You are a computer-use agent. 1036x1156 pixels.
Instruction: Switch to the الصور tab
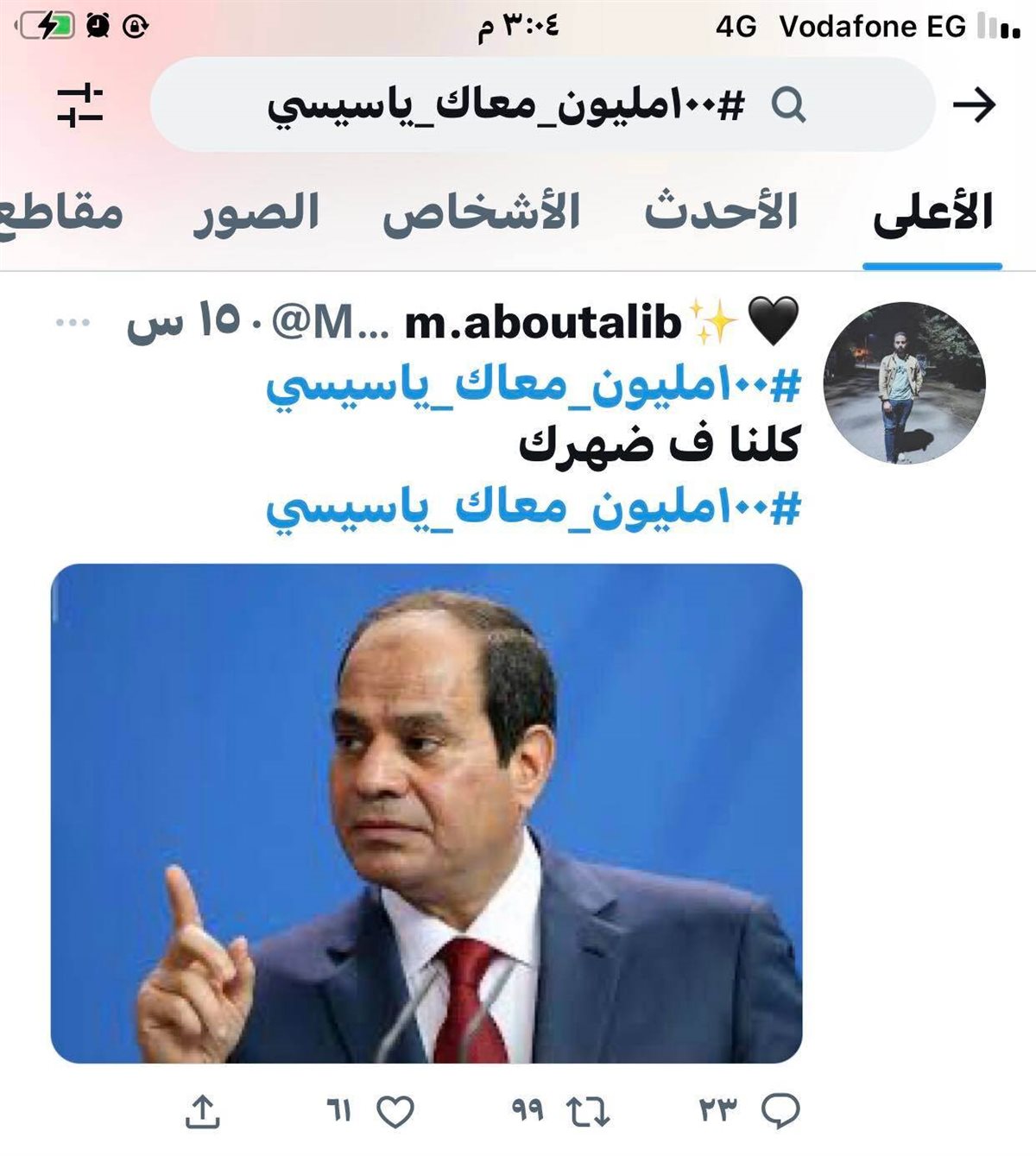256,213
